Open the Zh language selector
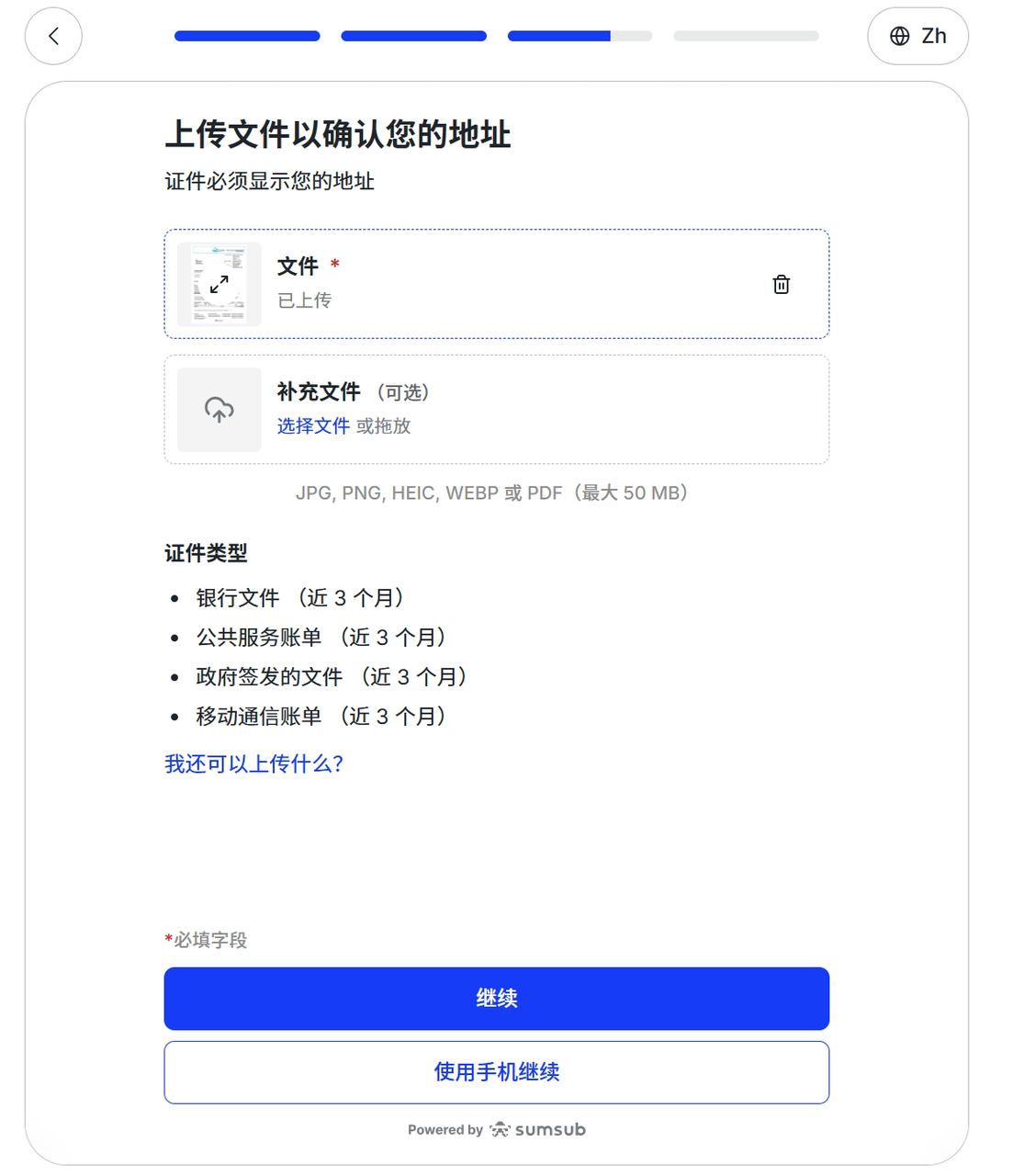The image size is (1013, 1176). click(917, 36)
